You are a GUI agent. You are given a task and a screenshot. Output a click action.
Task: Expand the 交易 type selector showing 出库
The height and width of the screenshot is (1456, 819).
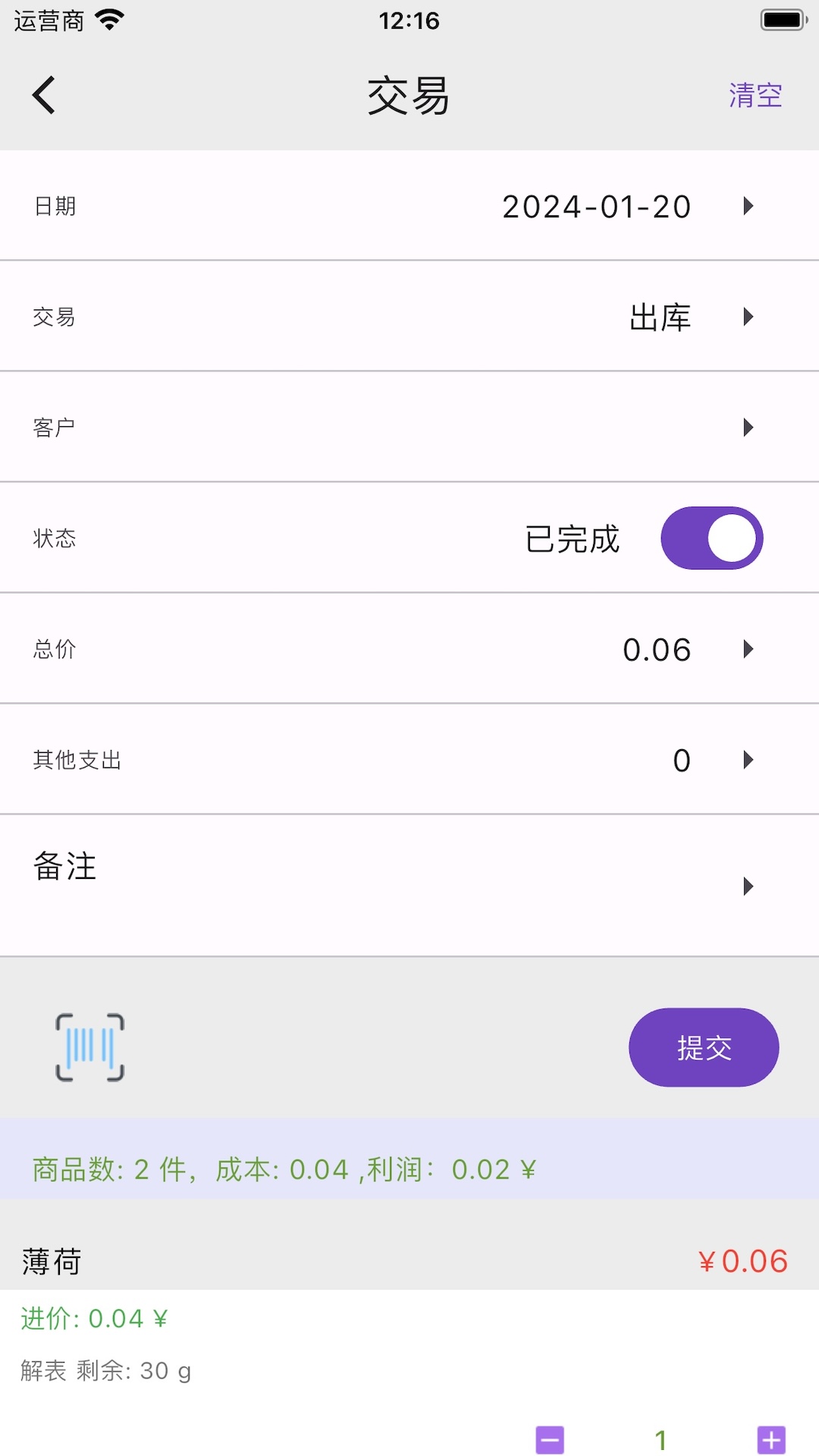409,317
